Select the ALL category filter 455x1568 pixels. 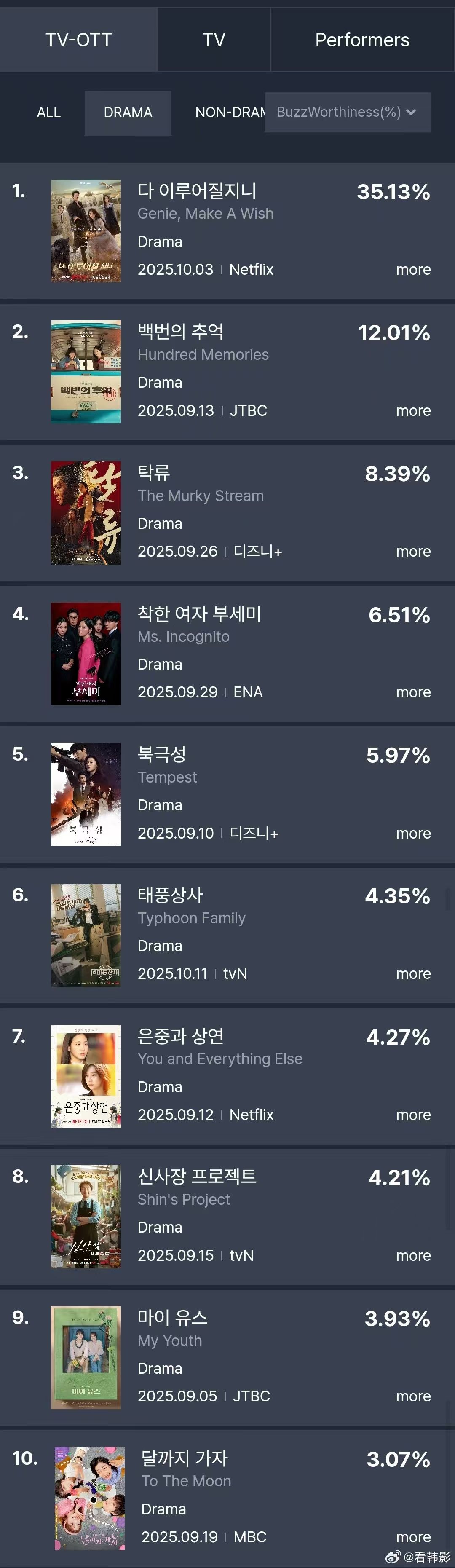pos(49,113)
